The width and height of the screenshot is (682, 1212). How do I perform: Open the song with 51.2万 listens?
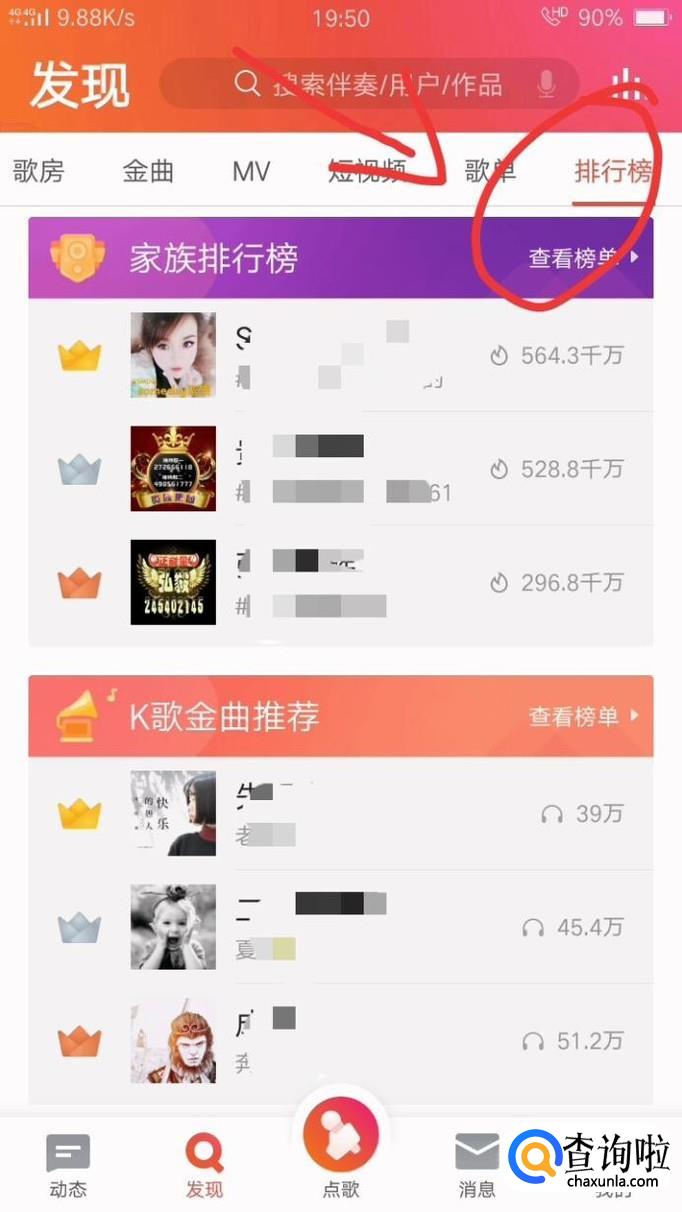(340, 1040)
